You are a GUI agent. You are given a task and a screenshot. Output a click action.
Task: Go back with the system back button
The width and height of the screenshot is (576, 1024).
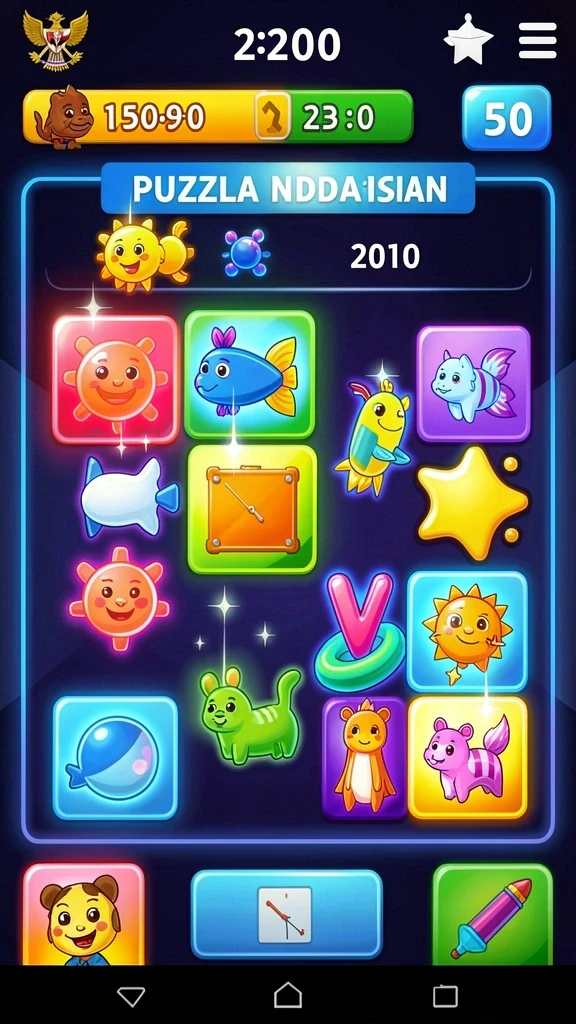pyautogui.click(x=131, y=996)
